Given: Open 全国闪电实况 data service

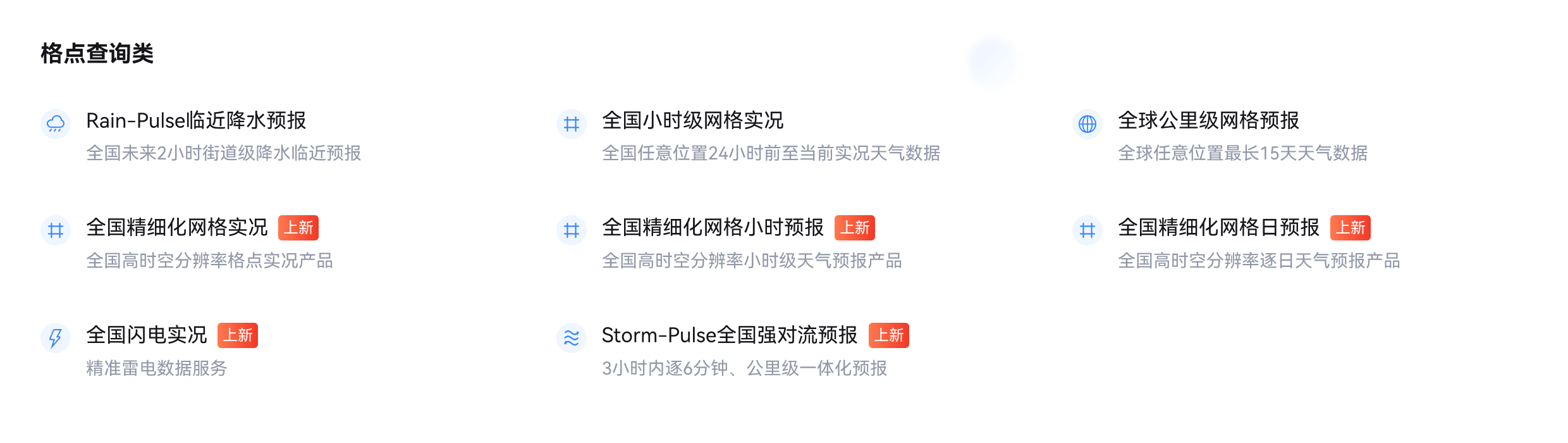Looking at the screenshot, I should click(147, 335).
